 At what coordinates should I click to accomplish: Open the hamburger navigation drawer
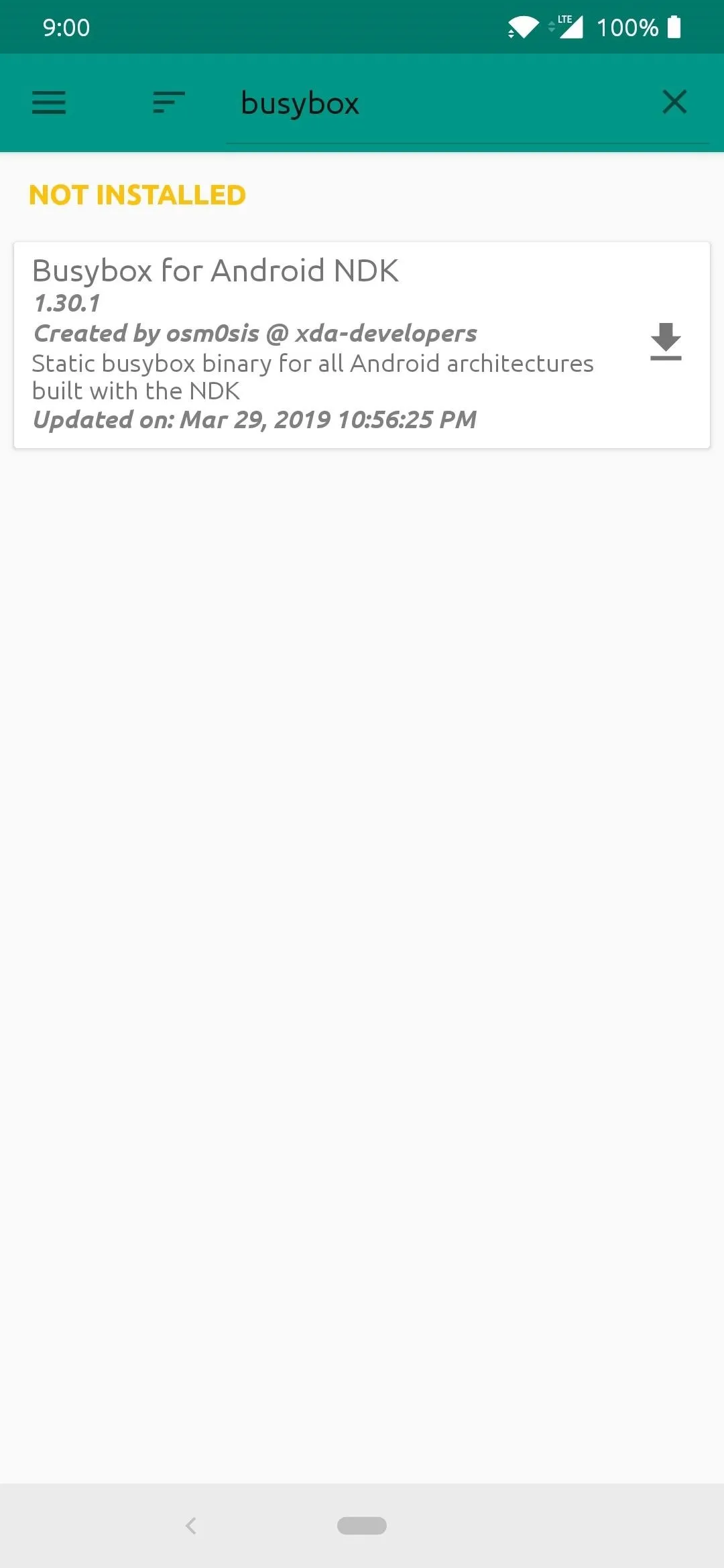point(49,103)
